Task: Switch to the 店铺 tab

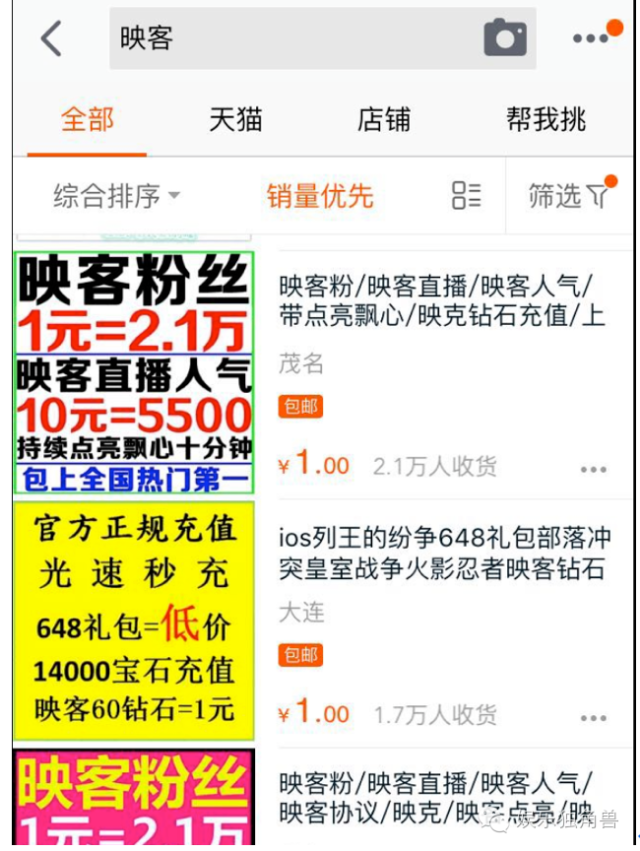Action: tap(384, 119)
